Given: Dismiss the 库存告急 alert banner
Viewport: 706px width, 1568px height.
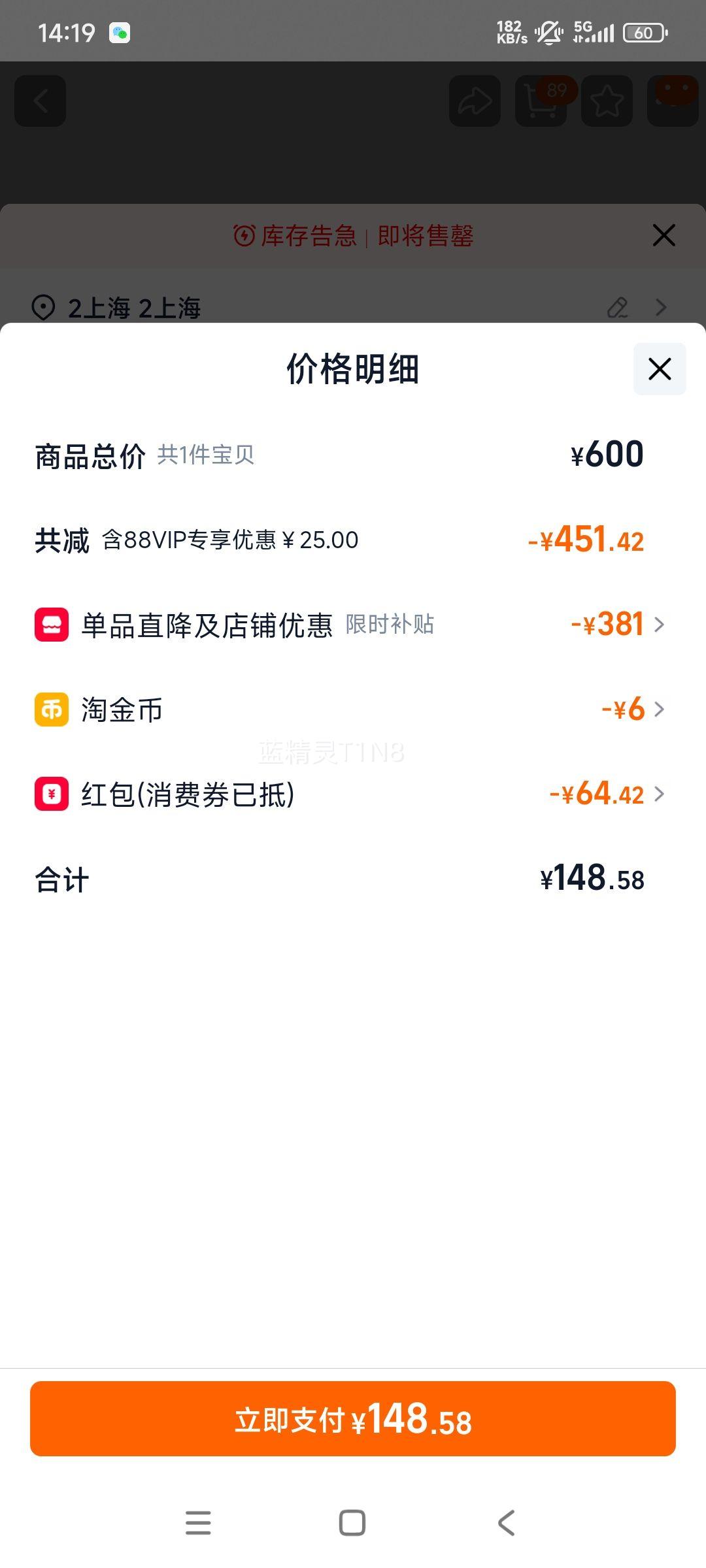Looking at the screenshot, I should click(664, 235).
